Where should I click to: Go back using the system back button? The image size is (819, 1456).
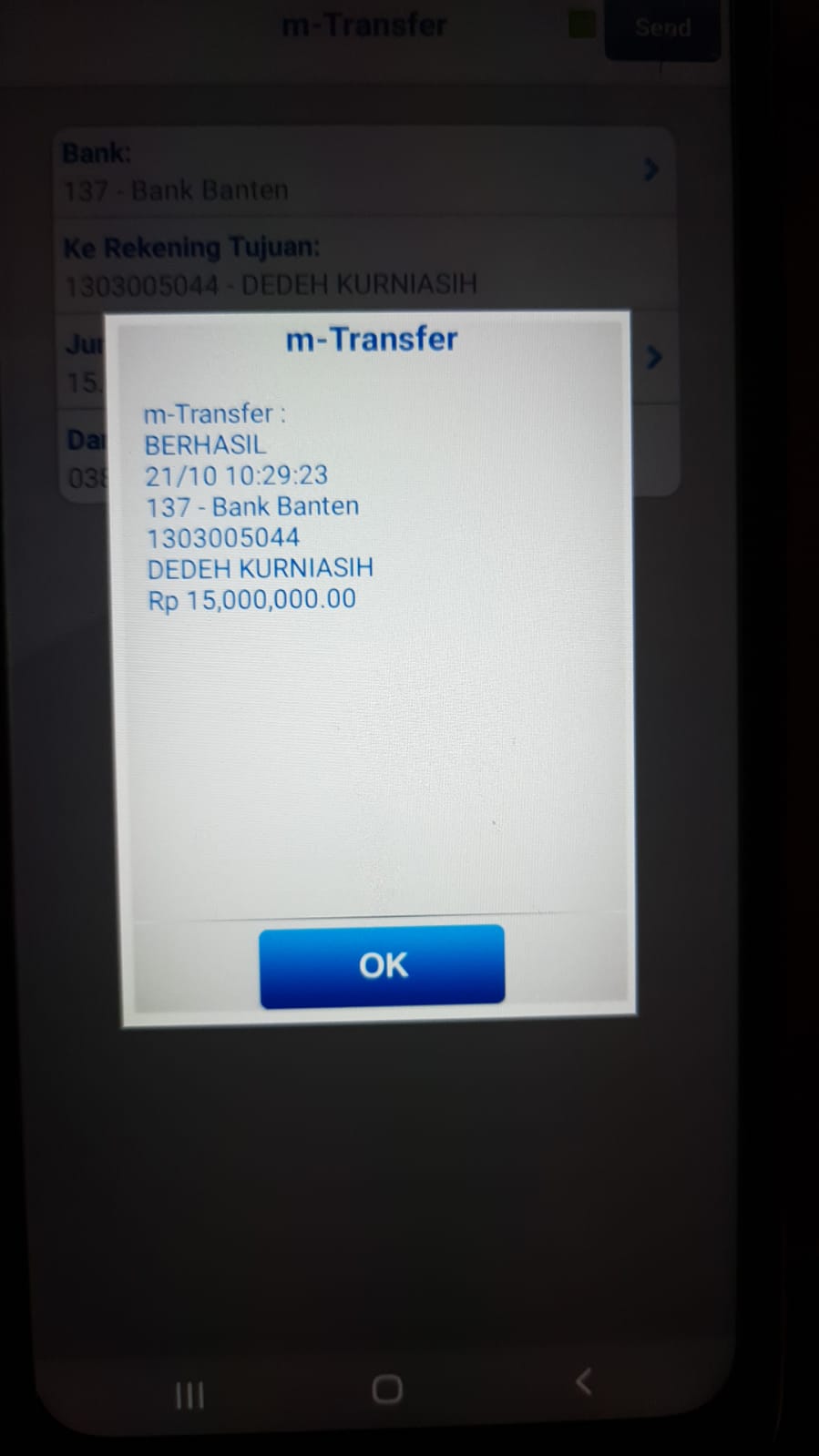[584, 1382]
